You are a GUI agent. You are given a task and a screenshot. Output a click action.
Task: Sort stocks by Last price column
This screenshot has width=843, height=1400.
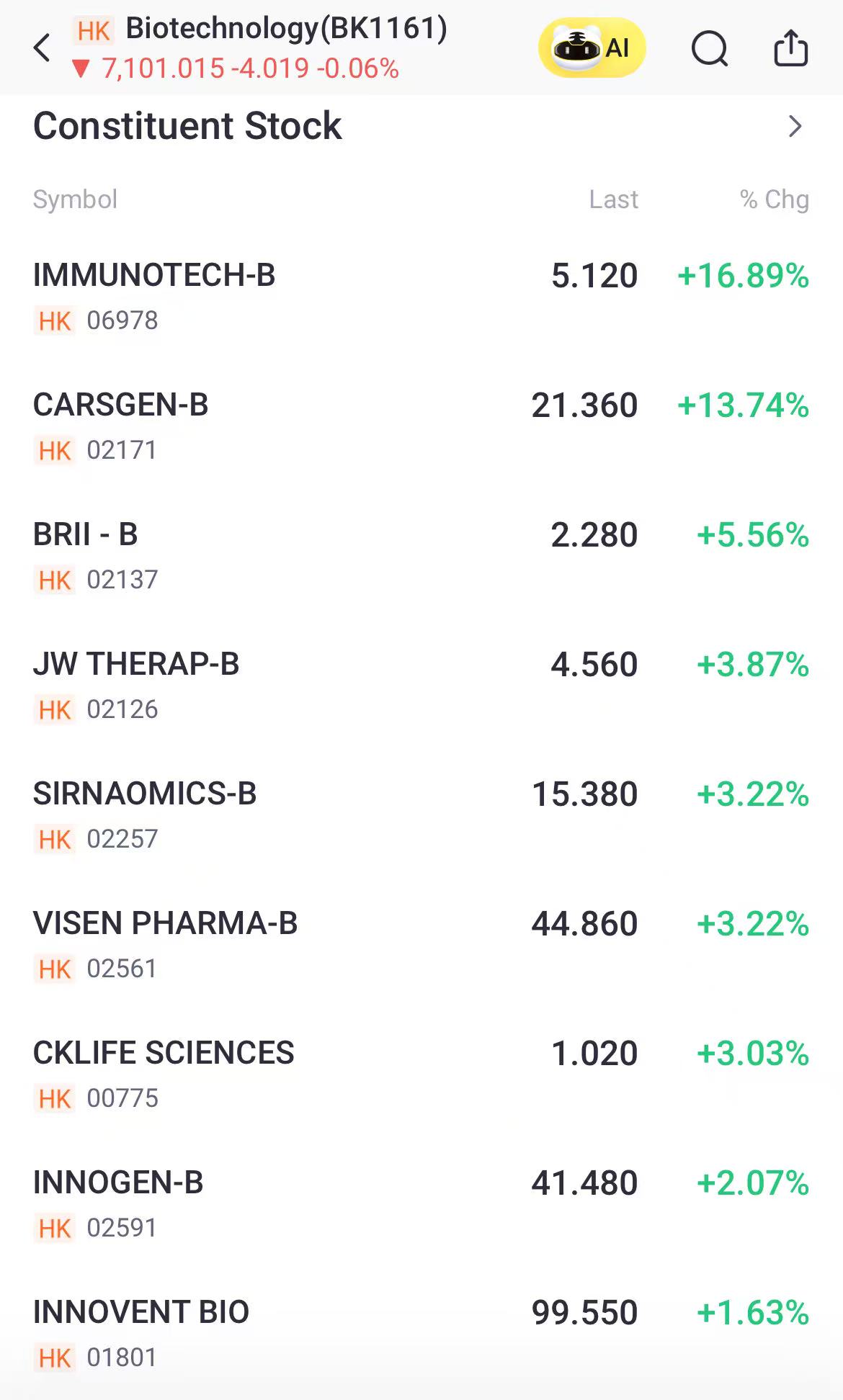[613, 199]
